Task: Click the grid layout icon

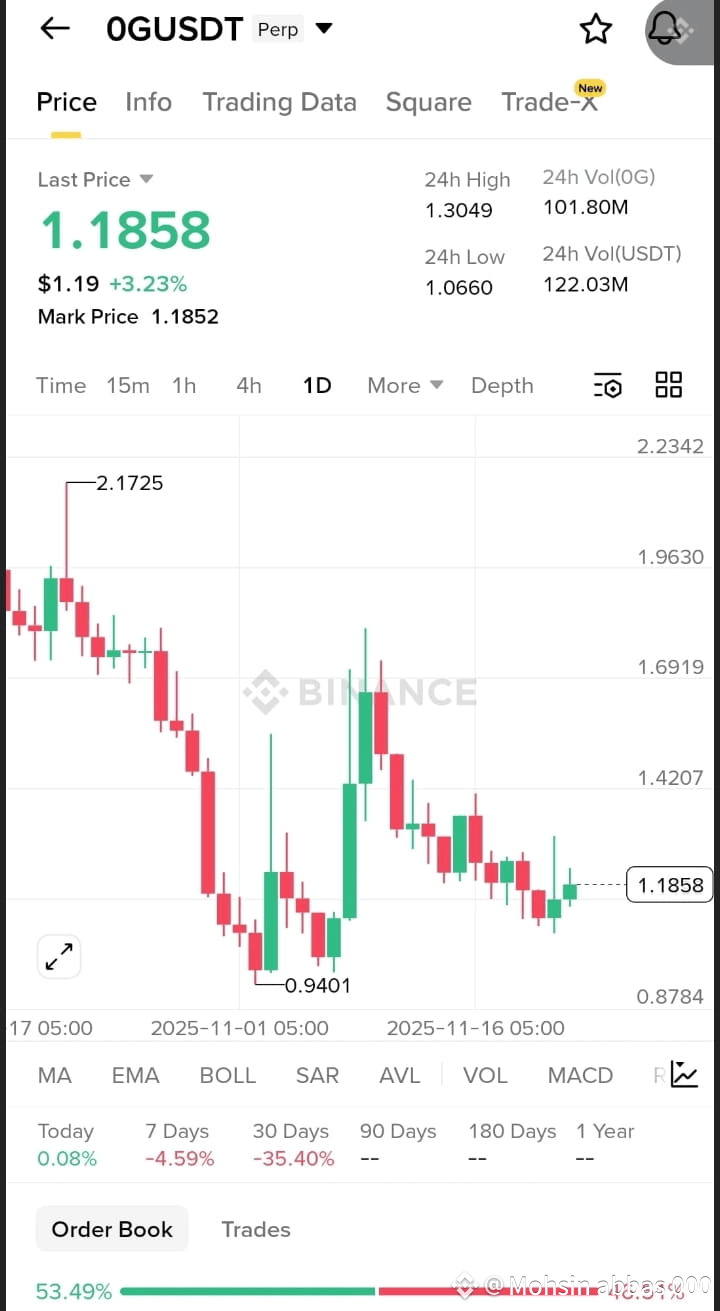Action: 668,384
